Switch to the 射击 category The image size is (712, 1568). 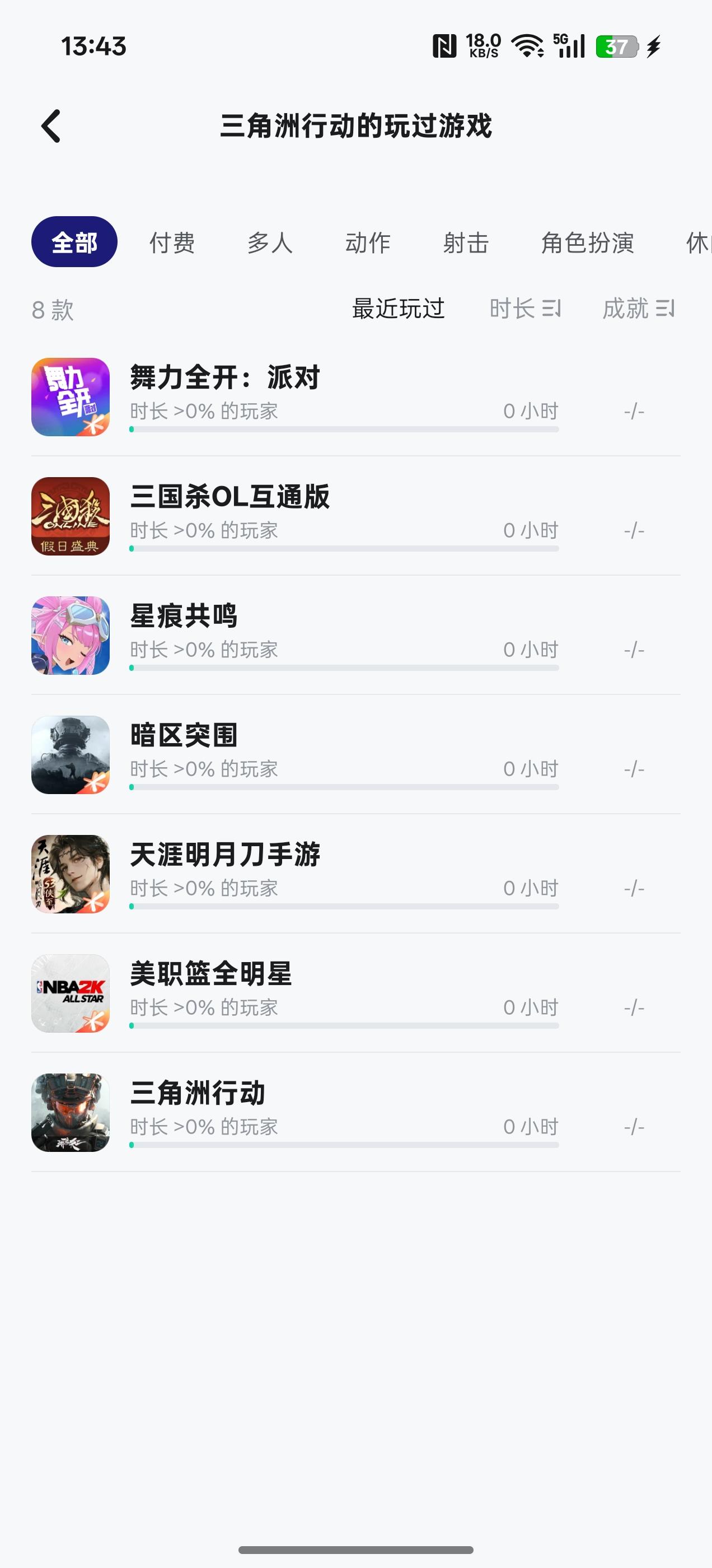click(x=466, y=242)
